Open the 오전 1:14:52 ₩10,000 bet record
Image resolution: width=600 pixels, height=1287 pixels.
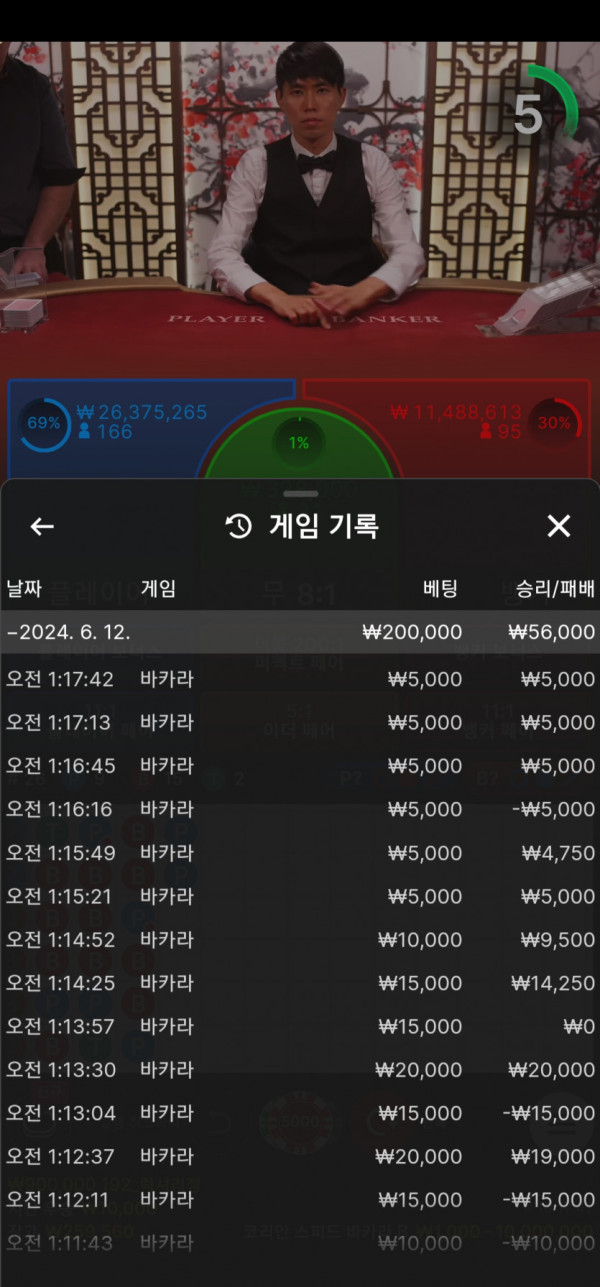300,940
